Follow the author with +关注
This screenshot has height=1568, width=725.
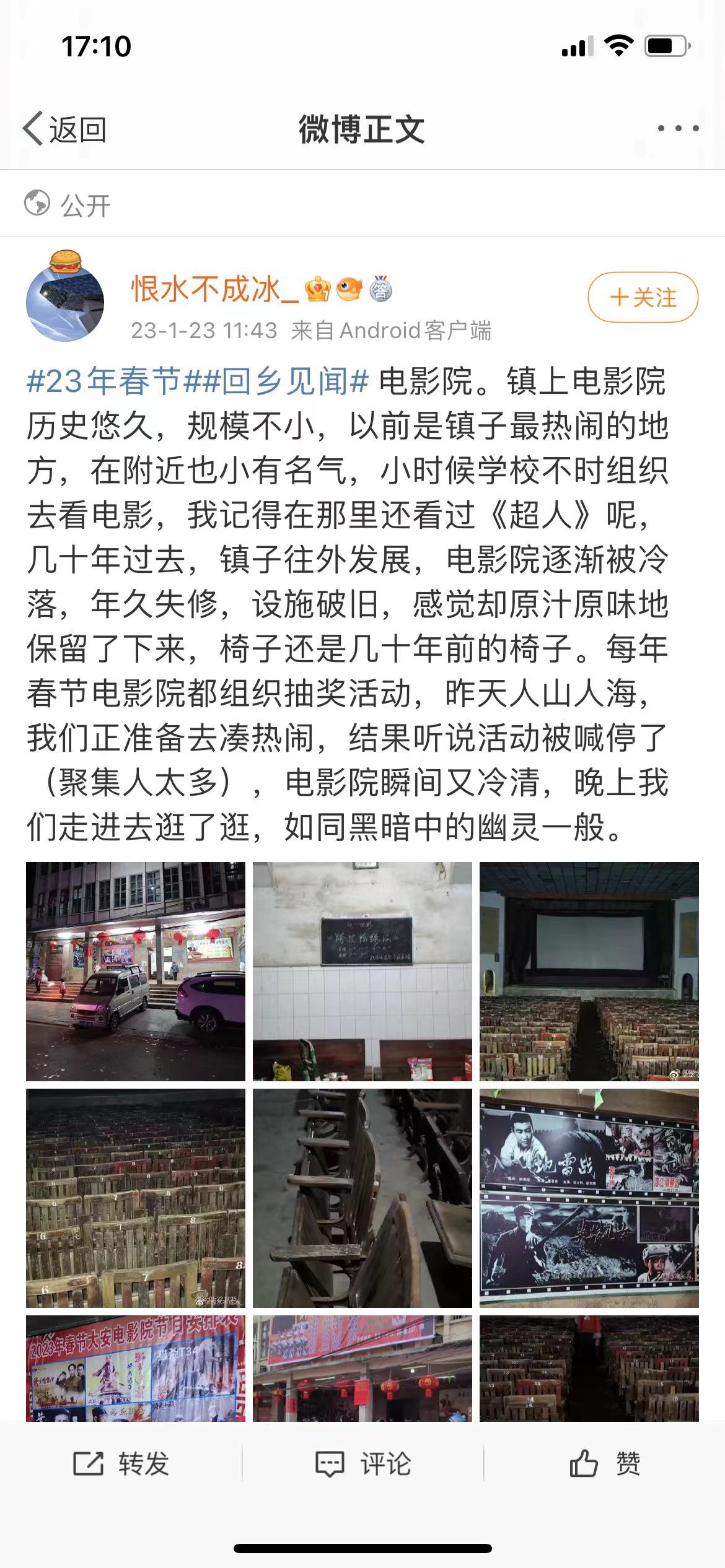click(643, 298)
